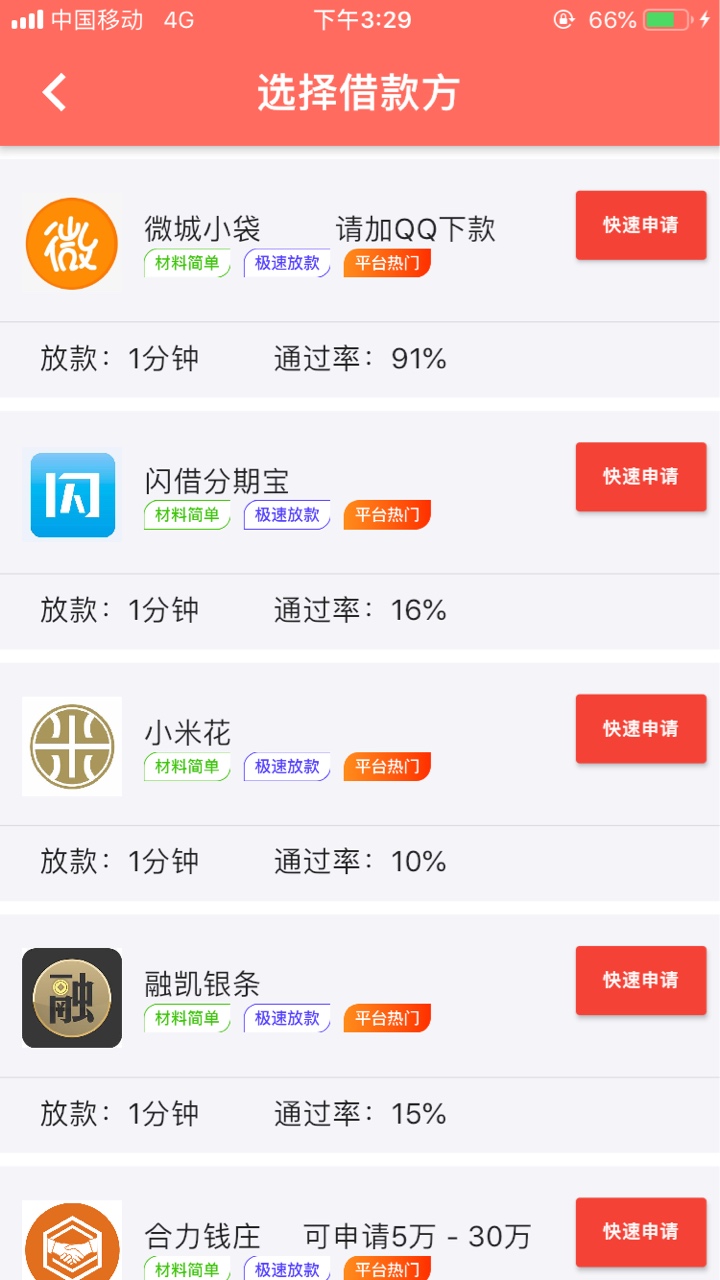Screen dimensions: 720x1280
Task: View the 融凯银条 lender entry
Action: (x=360, y=1033)
